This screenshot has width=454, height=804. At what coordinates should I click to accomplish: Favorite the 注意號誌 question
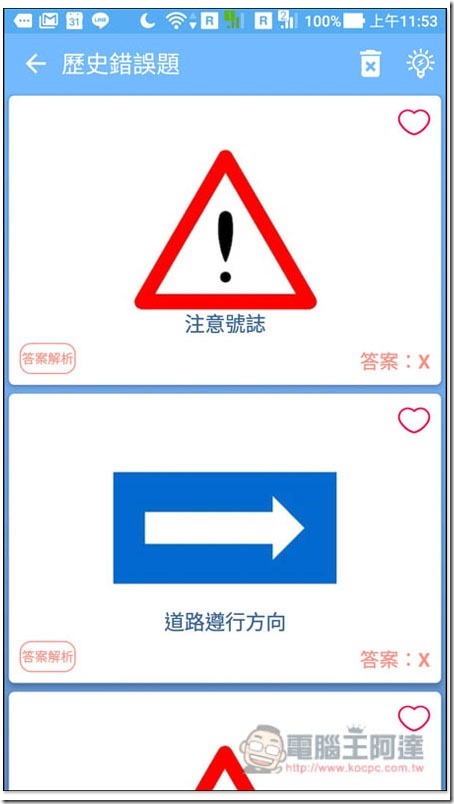(x=413, y=122)
